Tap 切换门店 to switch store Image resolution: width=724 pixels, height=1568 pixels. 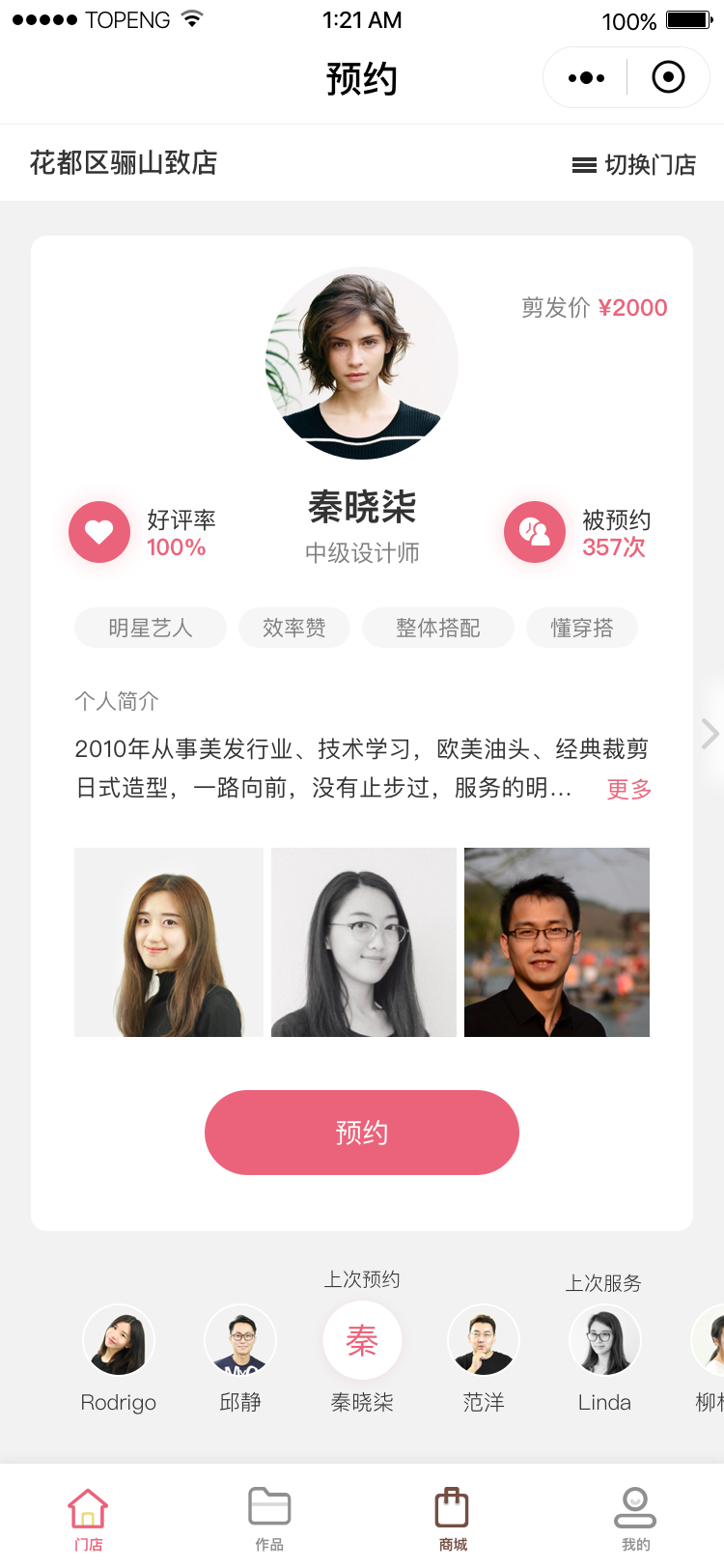634,165
